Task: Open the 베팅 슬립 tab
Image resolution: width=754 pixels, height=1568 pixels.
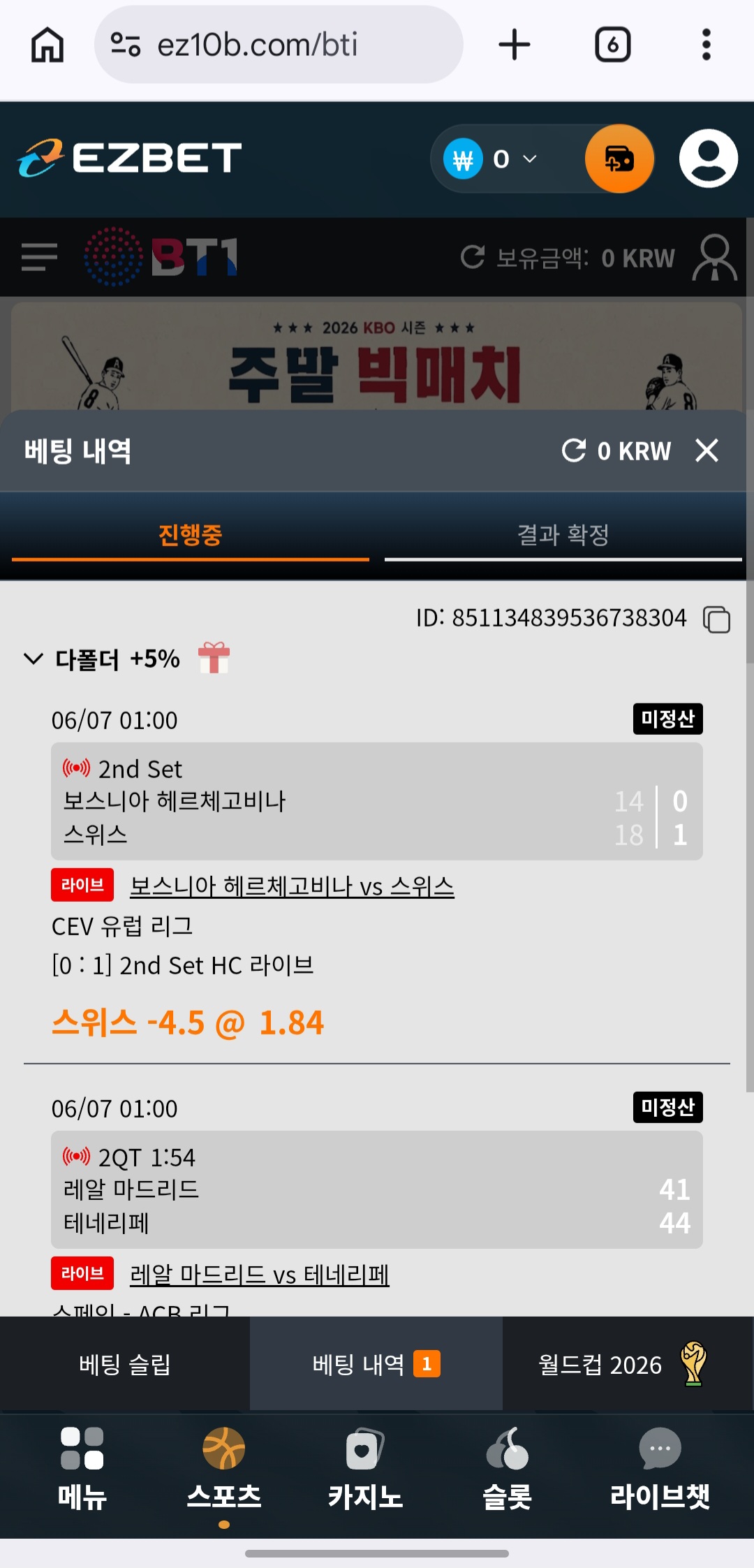Action: pyautogui.click(x=125, y=1364)
